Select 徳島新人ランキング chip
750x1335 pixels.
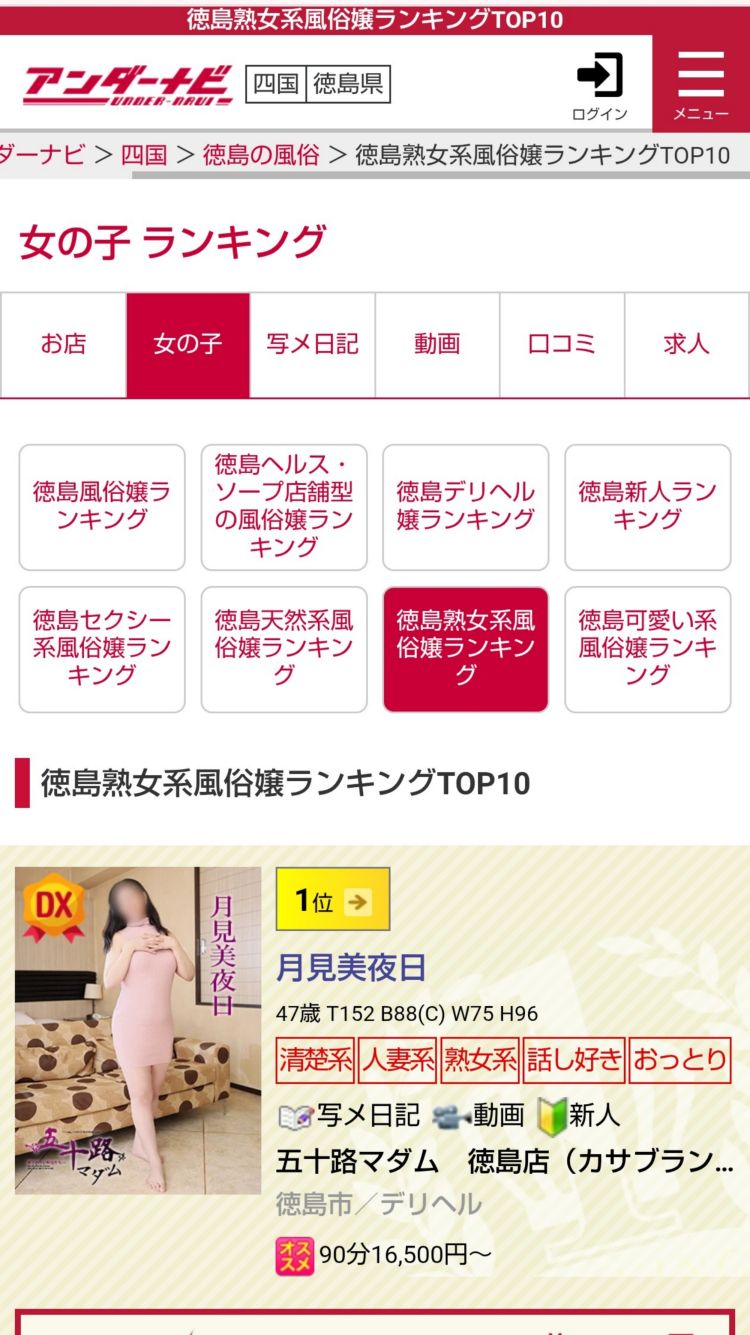tap(648, 507)
